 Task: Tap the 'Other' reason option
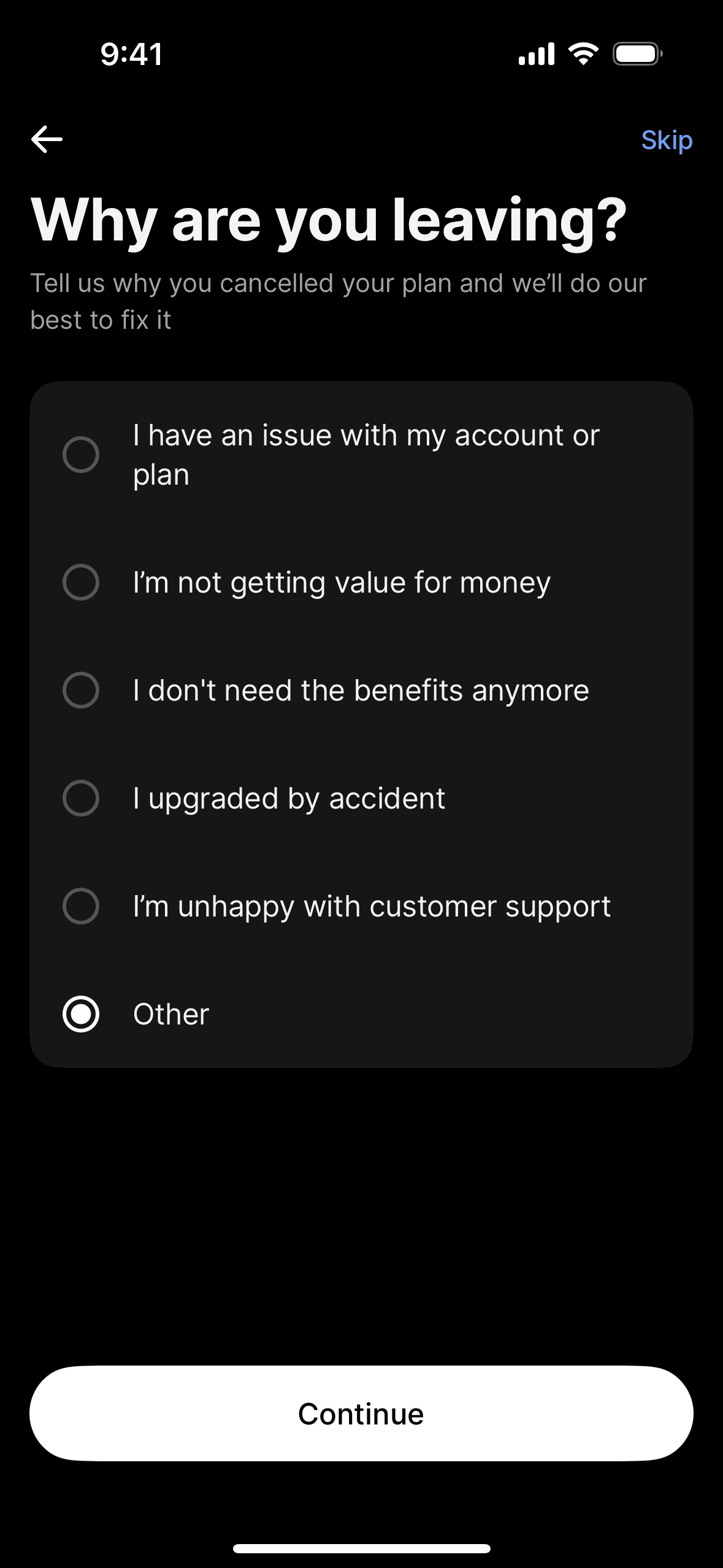pyautogui.click(x=81, y=1014)
